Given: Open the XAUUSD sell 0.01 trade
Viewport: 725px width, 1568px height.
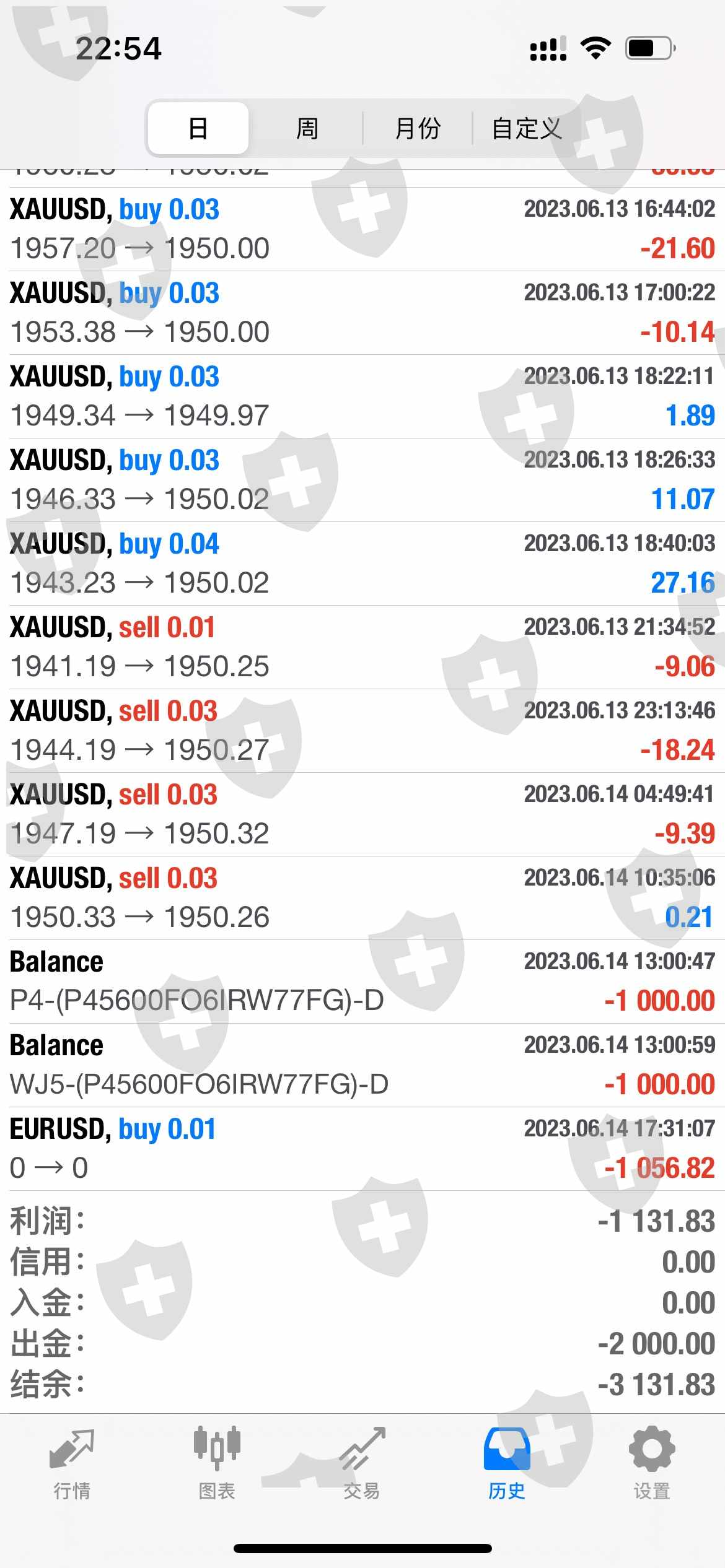Looking at the screenshot, I should [x=362, y=647].
